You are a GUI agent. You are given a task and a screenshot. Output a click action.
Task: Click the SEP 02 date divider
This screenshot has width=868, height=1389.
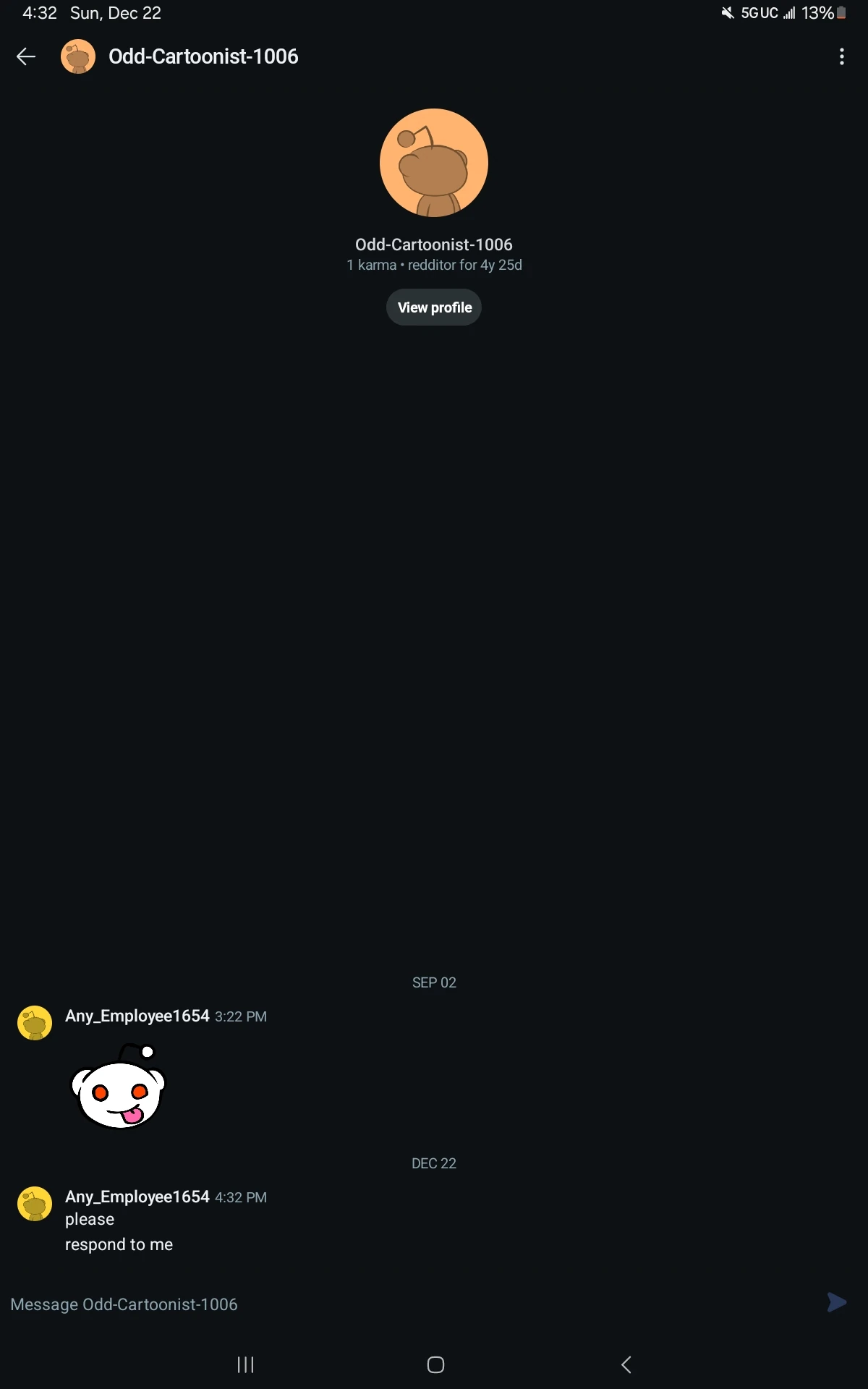tap(433, 982)
